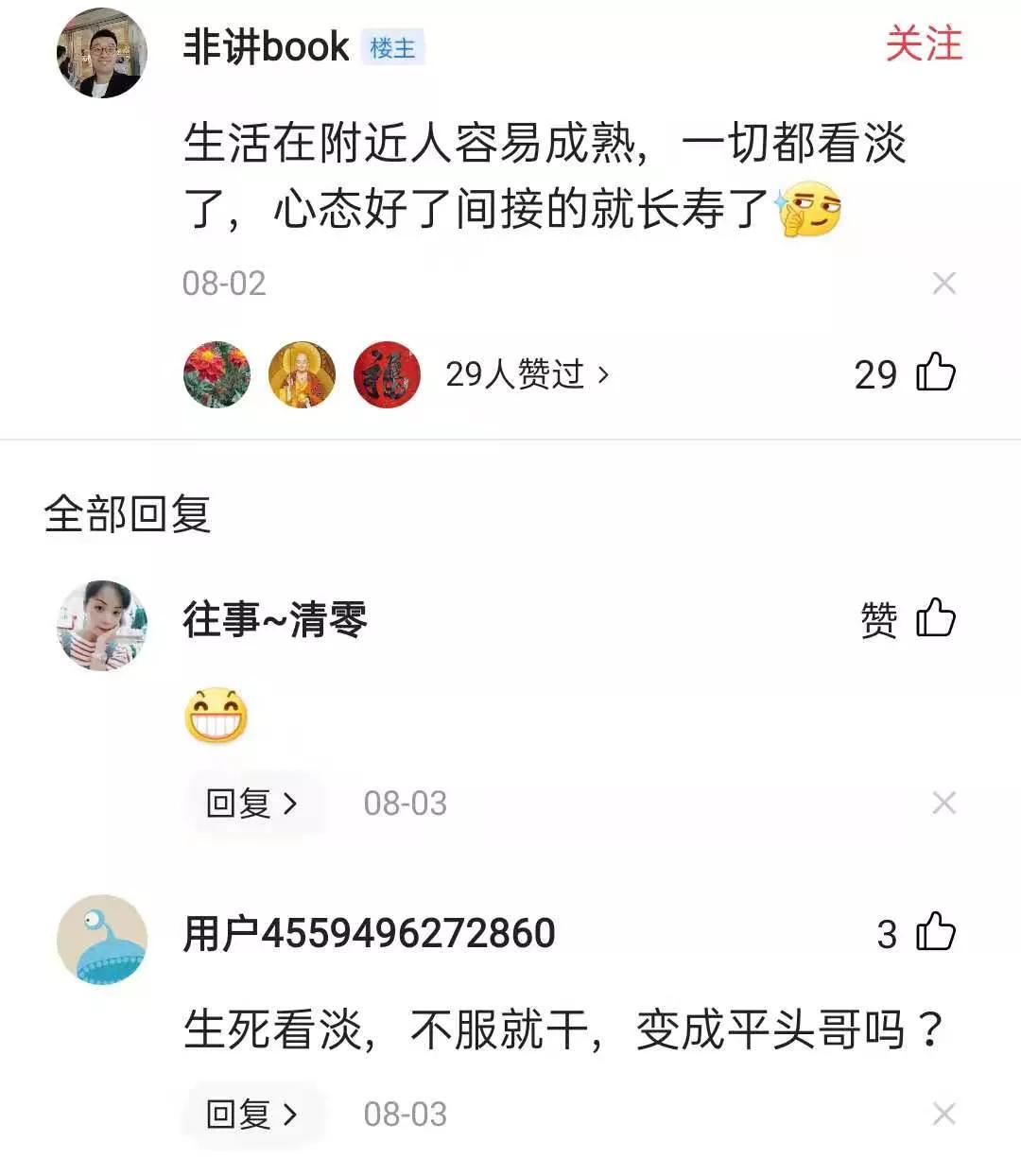The height and width of the screenshot is (1176, 1021).
Task: Click the blue cartoon avatar of 用户4559496272860
Action: coord(104,941)
